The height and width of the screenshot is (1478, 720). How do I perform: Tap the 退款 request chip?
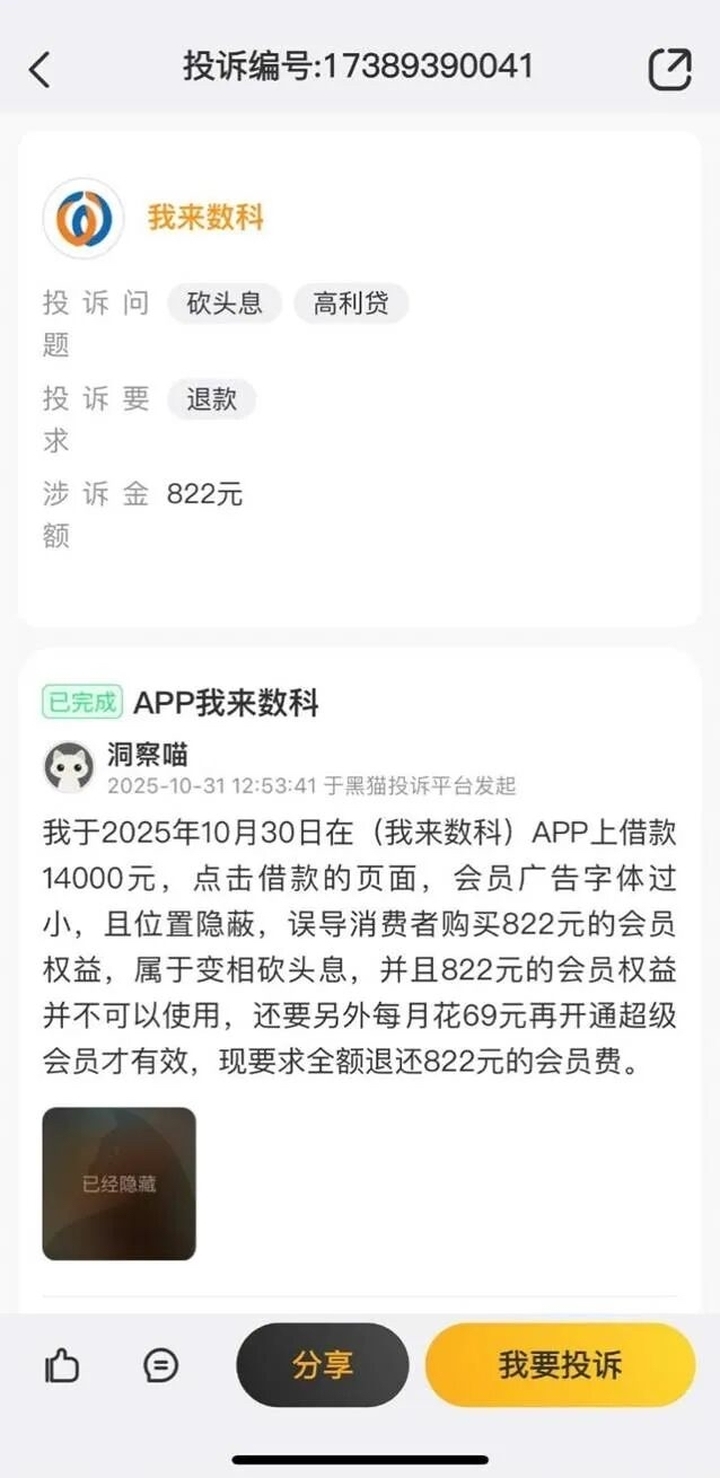[x=212, y=399]
